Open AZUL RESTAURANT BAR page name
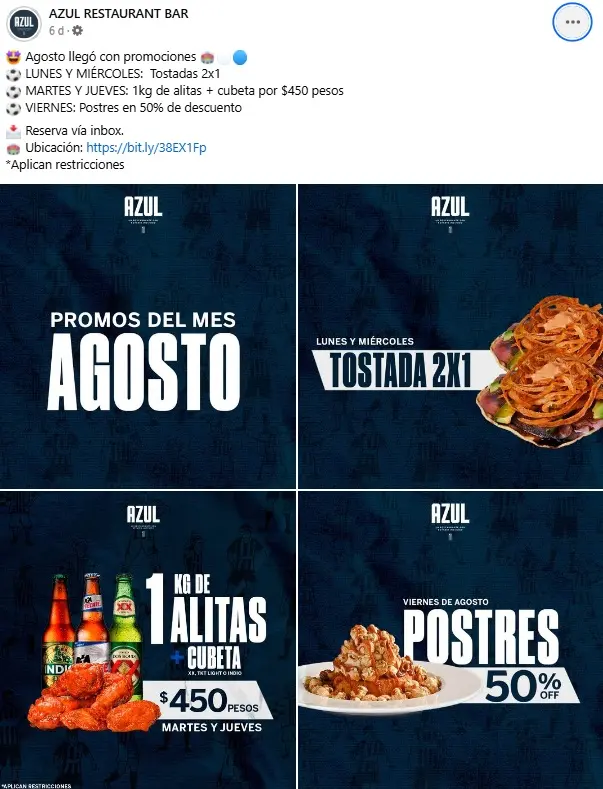This screenshot has height=789, width=603. point(118,13)
